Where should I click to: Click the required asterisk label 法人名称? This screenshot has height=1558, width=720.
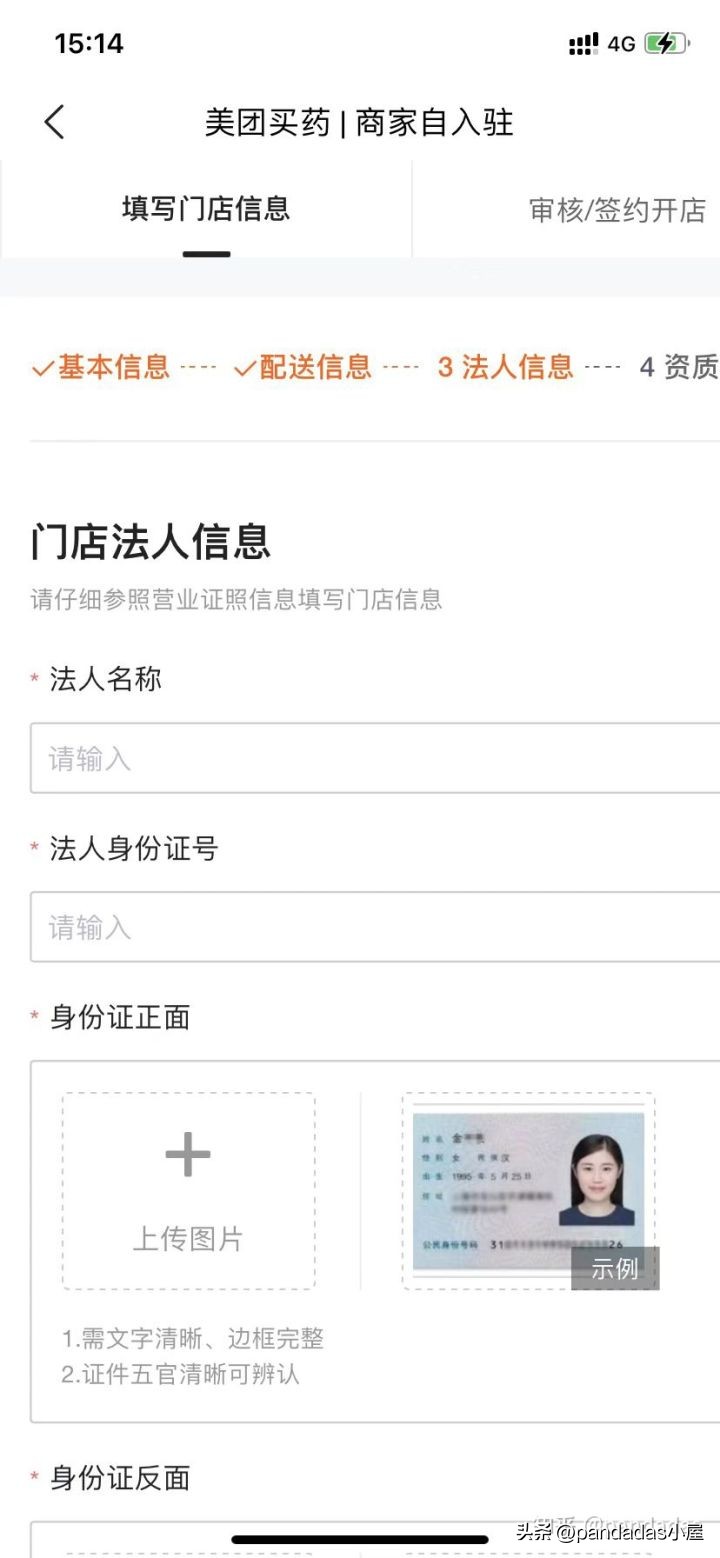pos(104,678)
